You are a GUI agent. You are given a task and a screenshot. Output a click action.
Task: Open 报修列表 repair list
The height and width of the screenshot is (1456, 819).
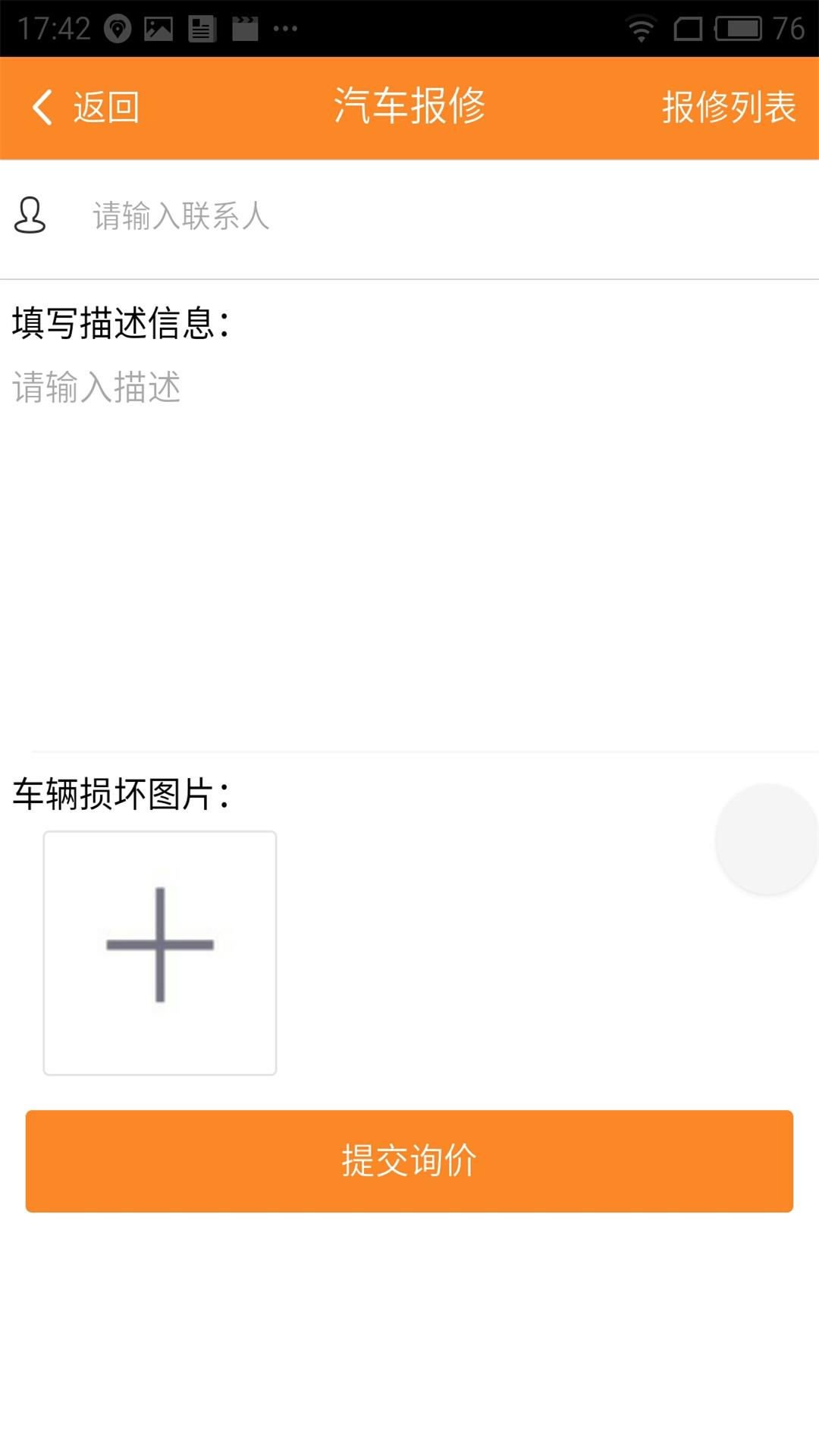click(x=728, y=107)
